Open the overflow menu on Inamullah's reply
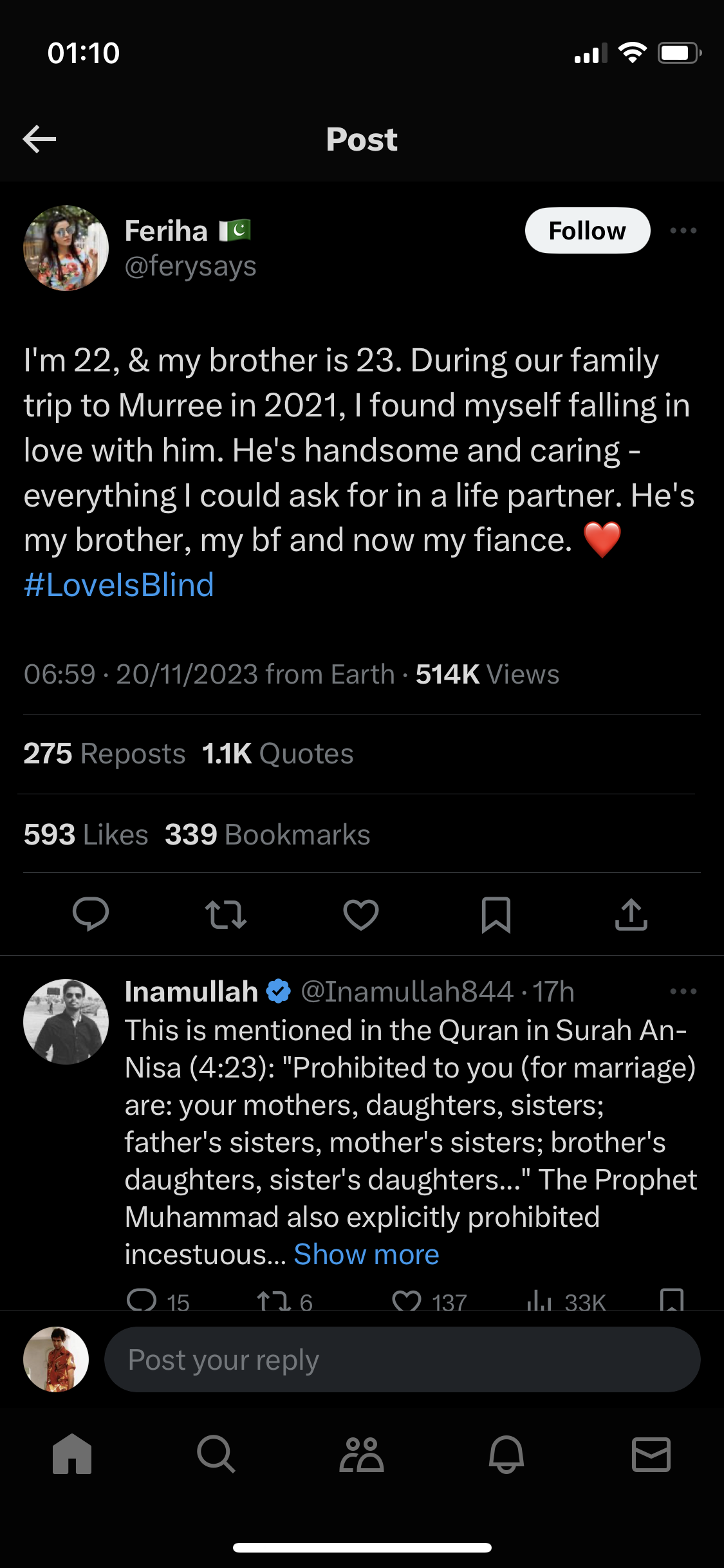Viewport: 724px width, 1568px height. point(683,991)
